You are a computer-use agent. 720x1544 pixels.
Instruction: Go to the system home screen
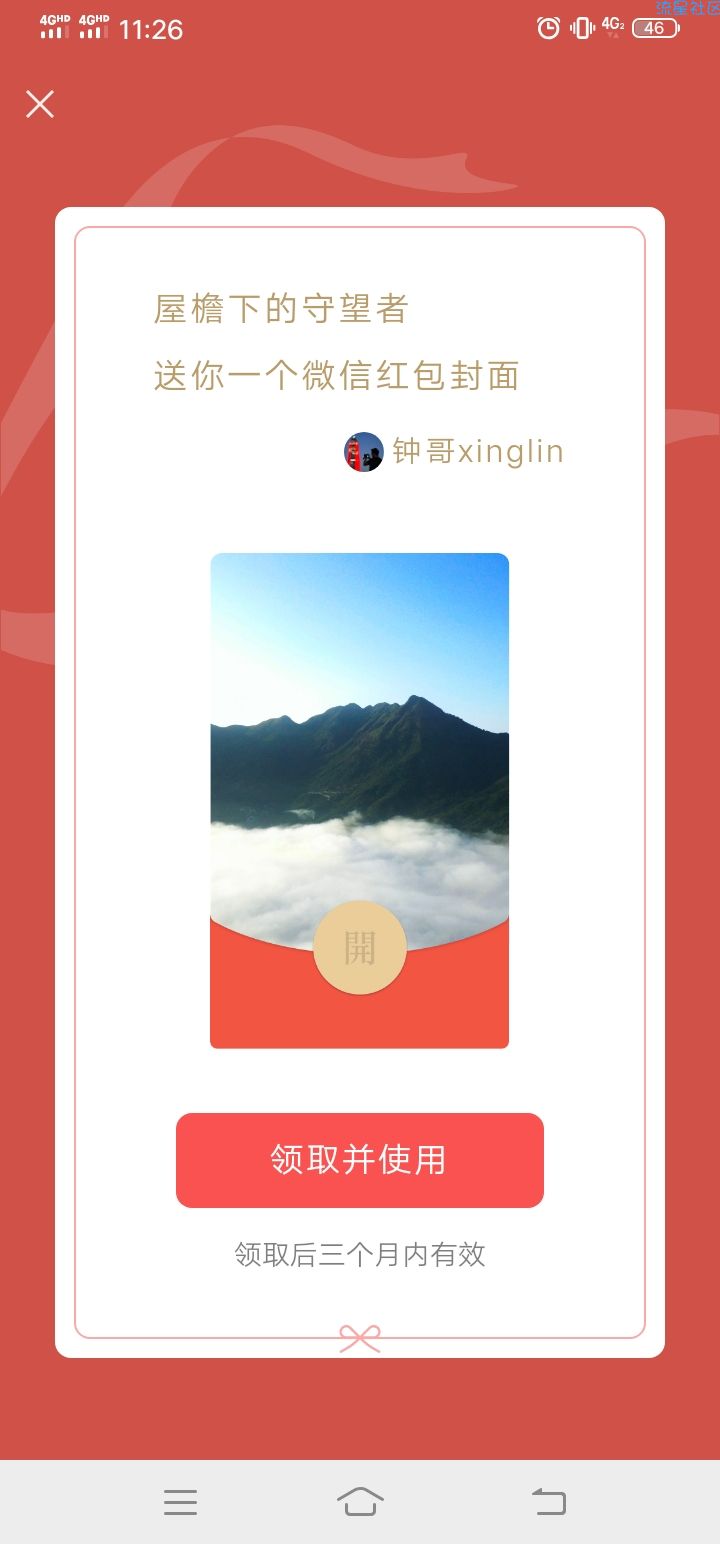[360, 1501]
